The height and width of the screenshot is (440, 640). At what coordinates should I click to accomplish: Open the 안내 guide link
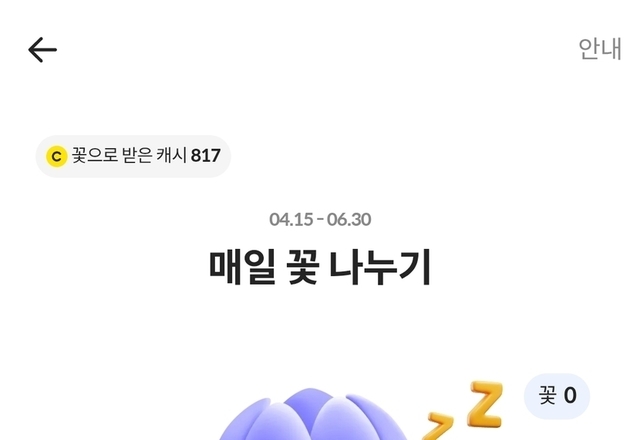(x=599, y=49)
